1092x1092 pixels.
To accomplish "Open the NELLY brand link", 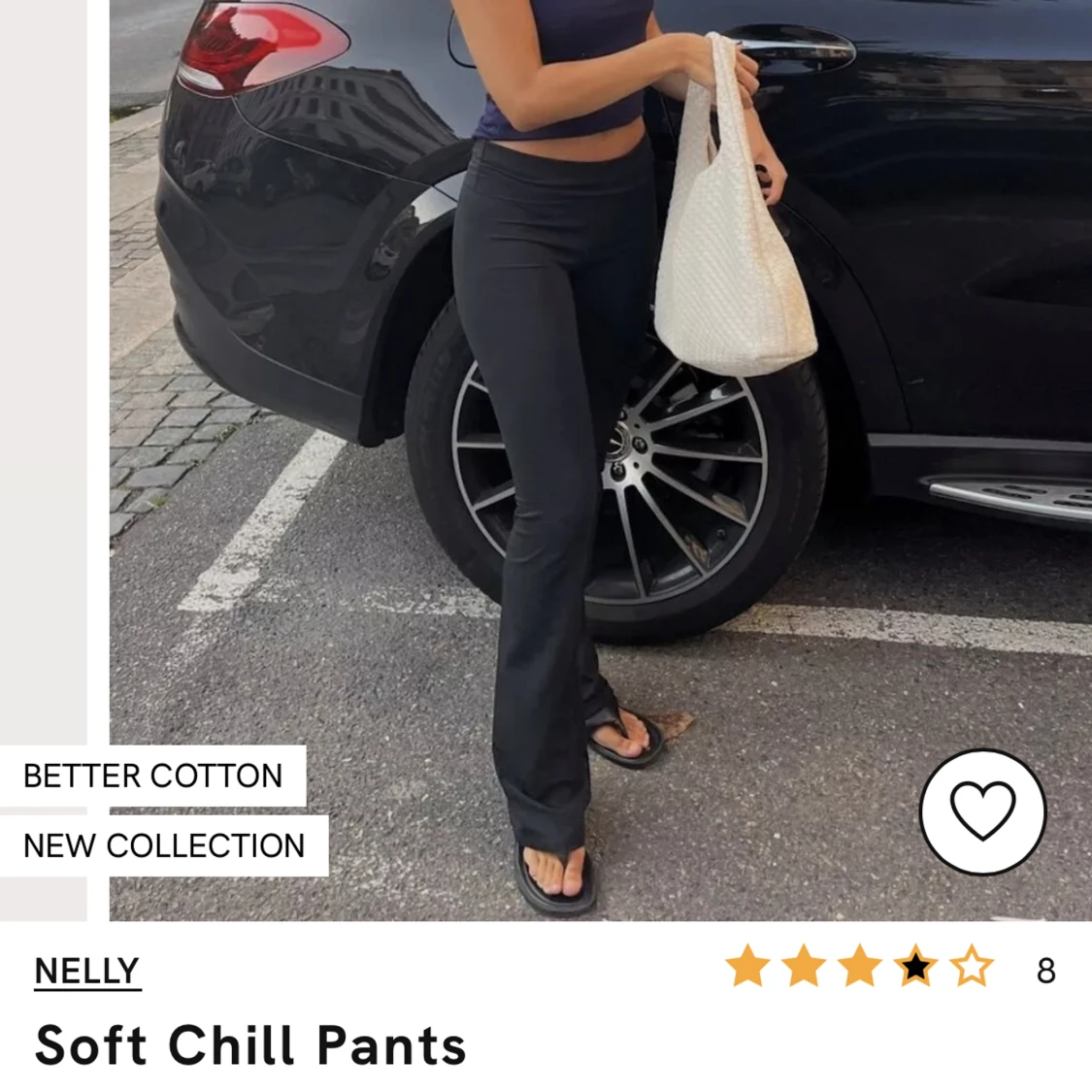I will click(x=87, y=971).
